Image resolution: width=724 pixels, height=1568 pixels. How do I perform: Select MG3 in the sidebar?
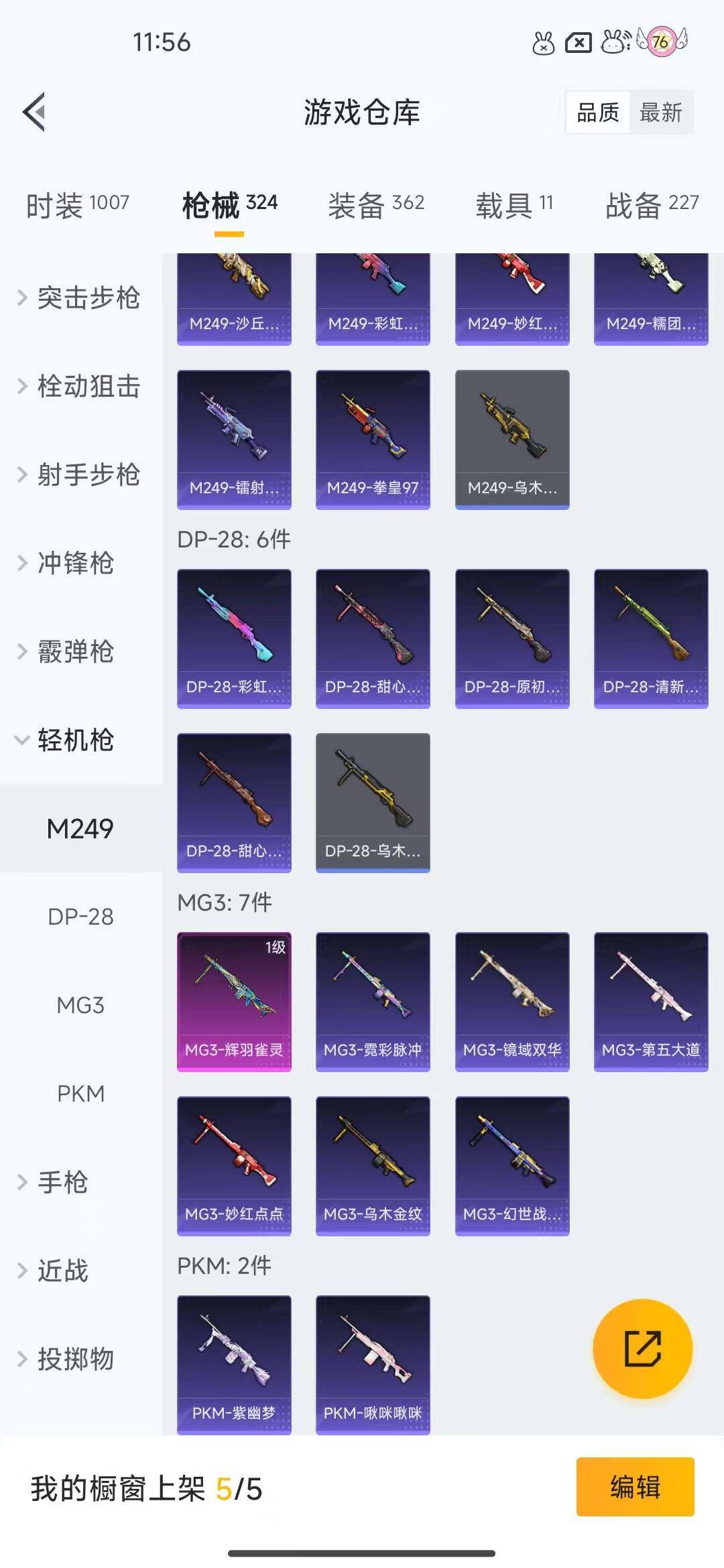(80, 1005)
